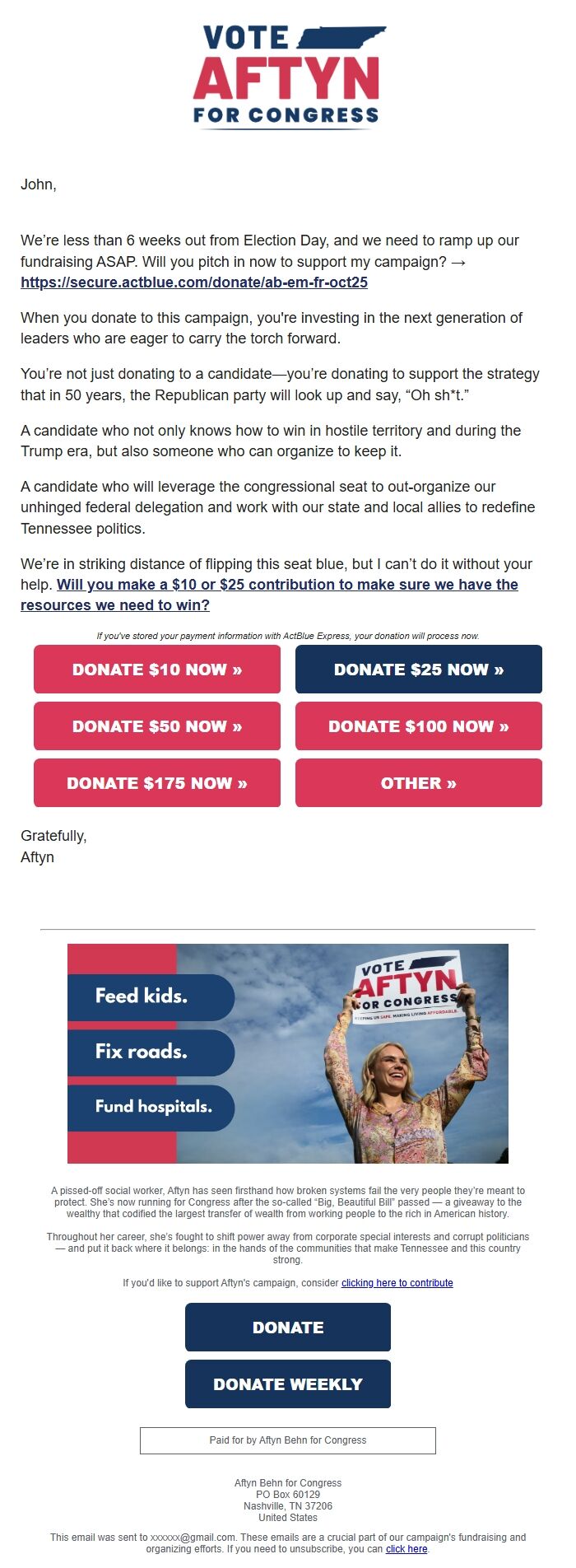576x1568 pixels.
Task: Tap Donate $10 Now button
Action: 157,670
